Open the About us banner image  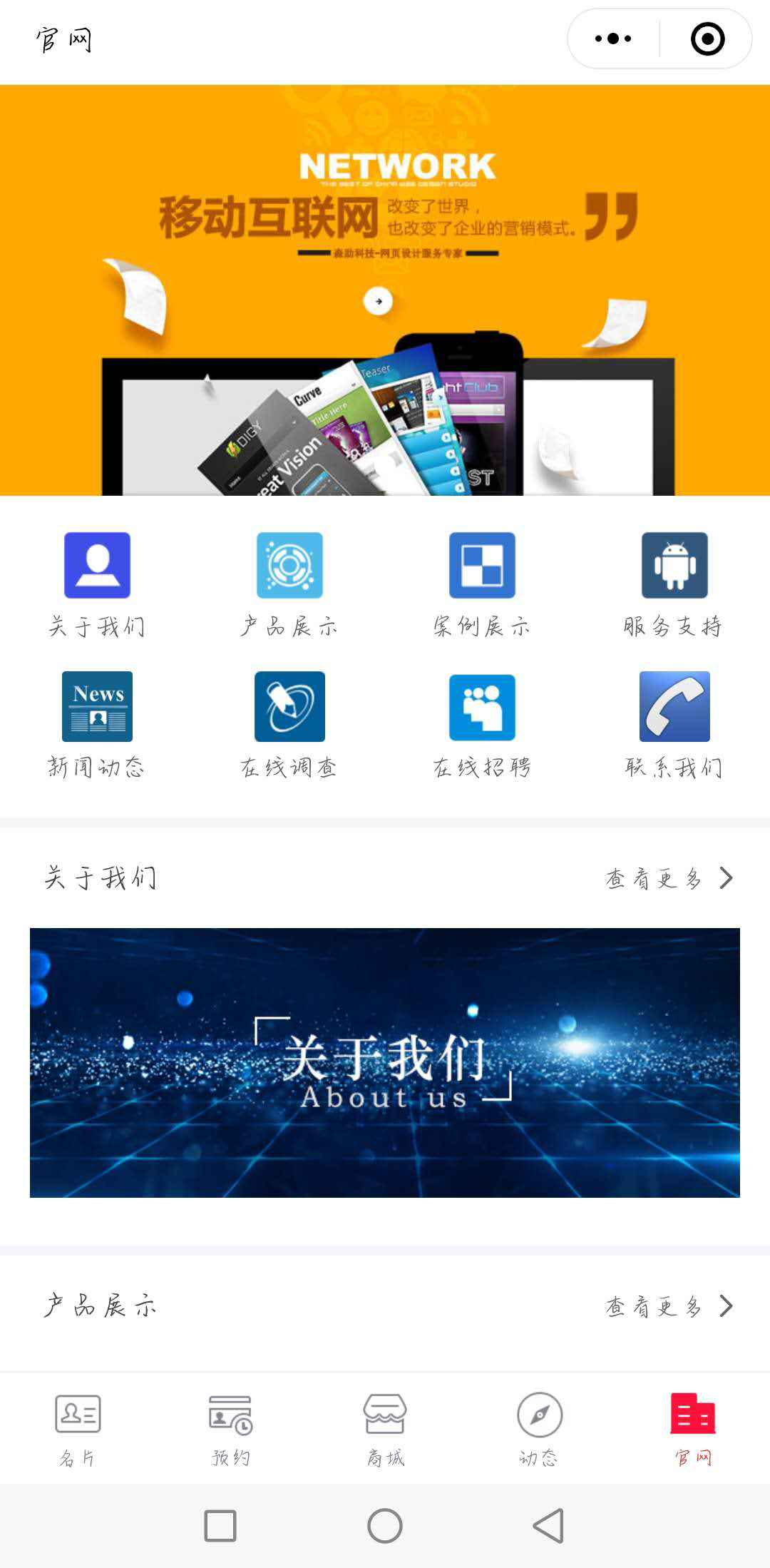385,1062
